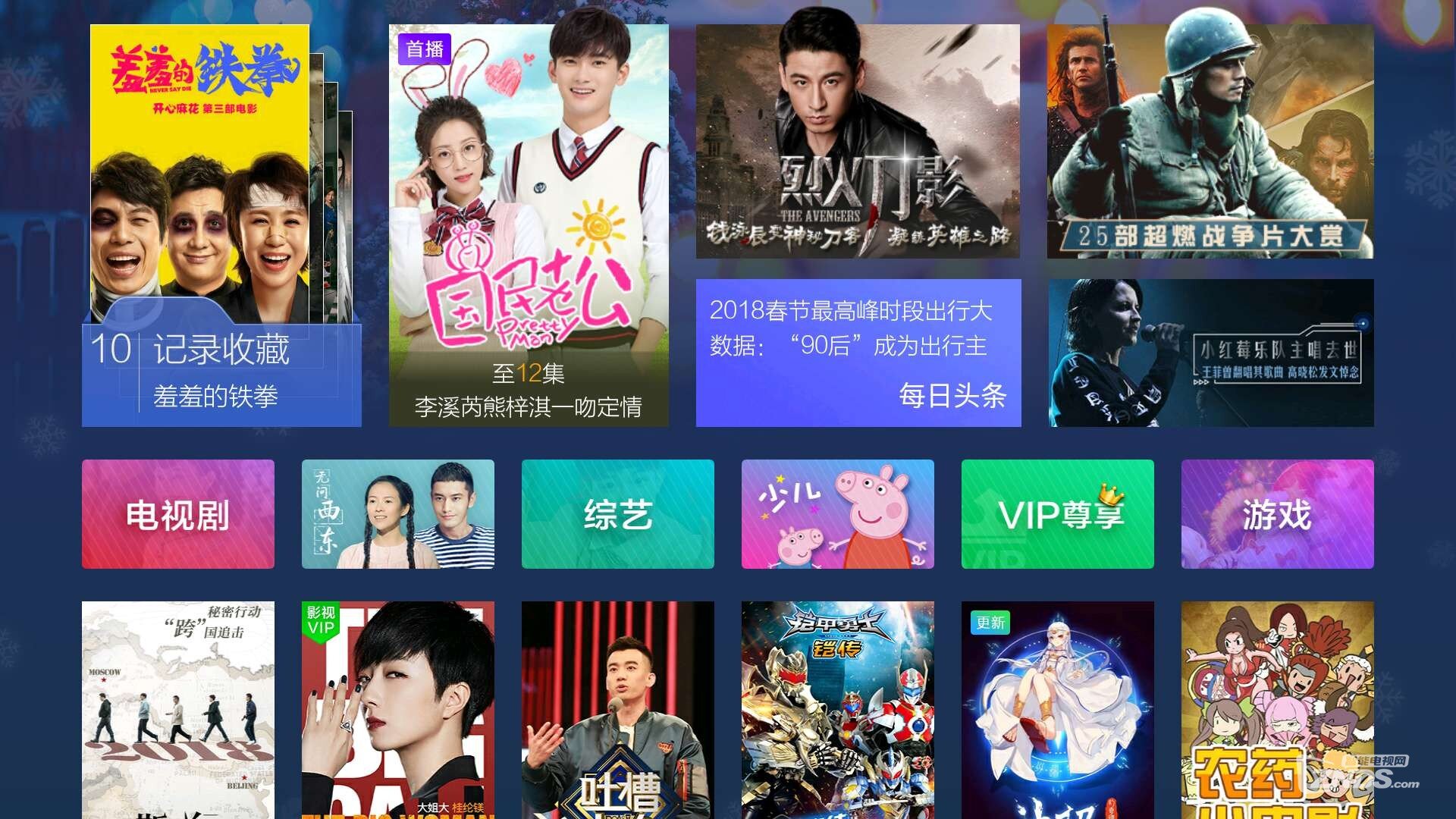Viewport: 1456px width, 819px height.
Task: Open the VIP尊享 section
Action: [1058, 514]
